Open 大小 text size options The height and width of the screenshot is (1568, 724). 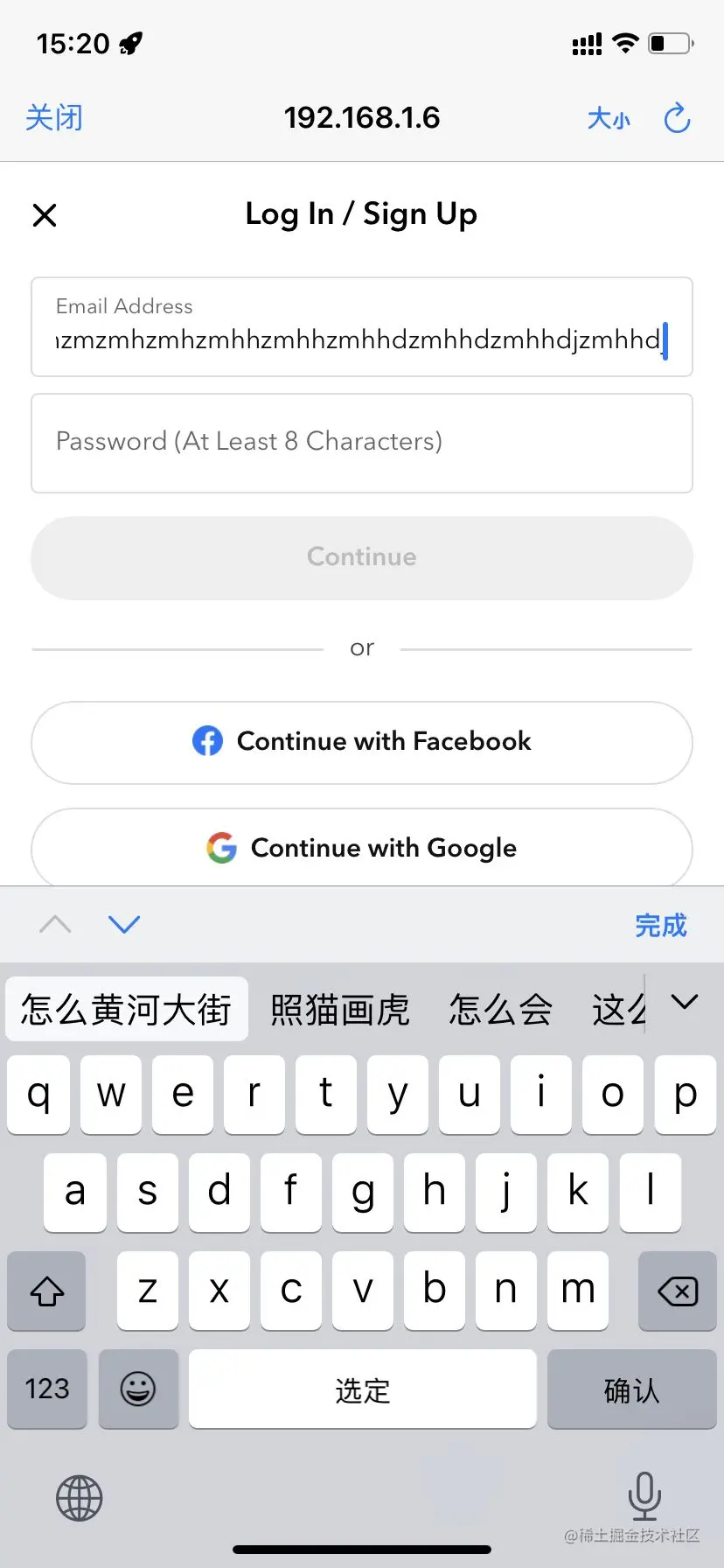pyautogui.click(x=609, y=119)
